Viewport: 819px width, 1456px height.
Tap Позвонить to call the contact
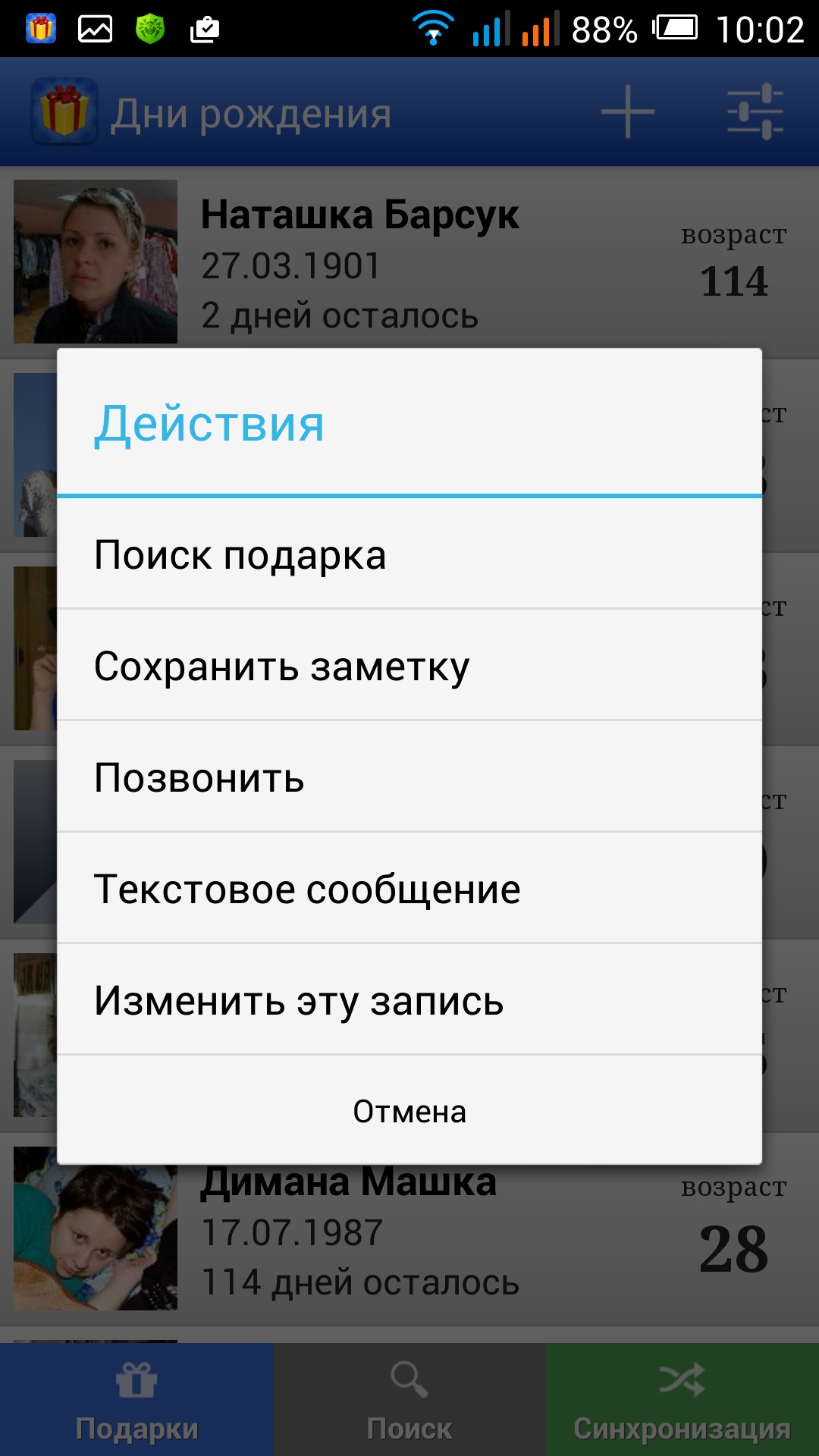tap(409, 777)
